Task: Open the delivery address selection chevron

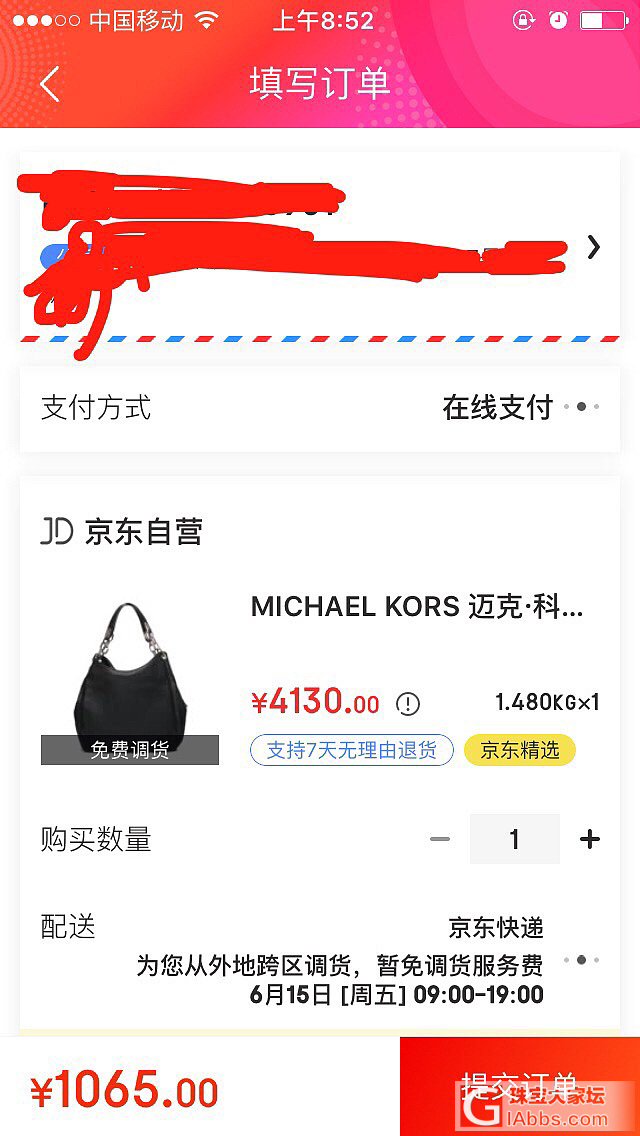Action: click(593, 247)
